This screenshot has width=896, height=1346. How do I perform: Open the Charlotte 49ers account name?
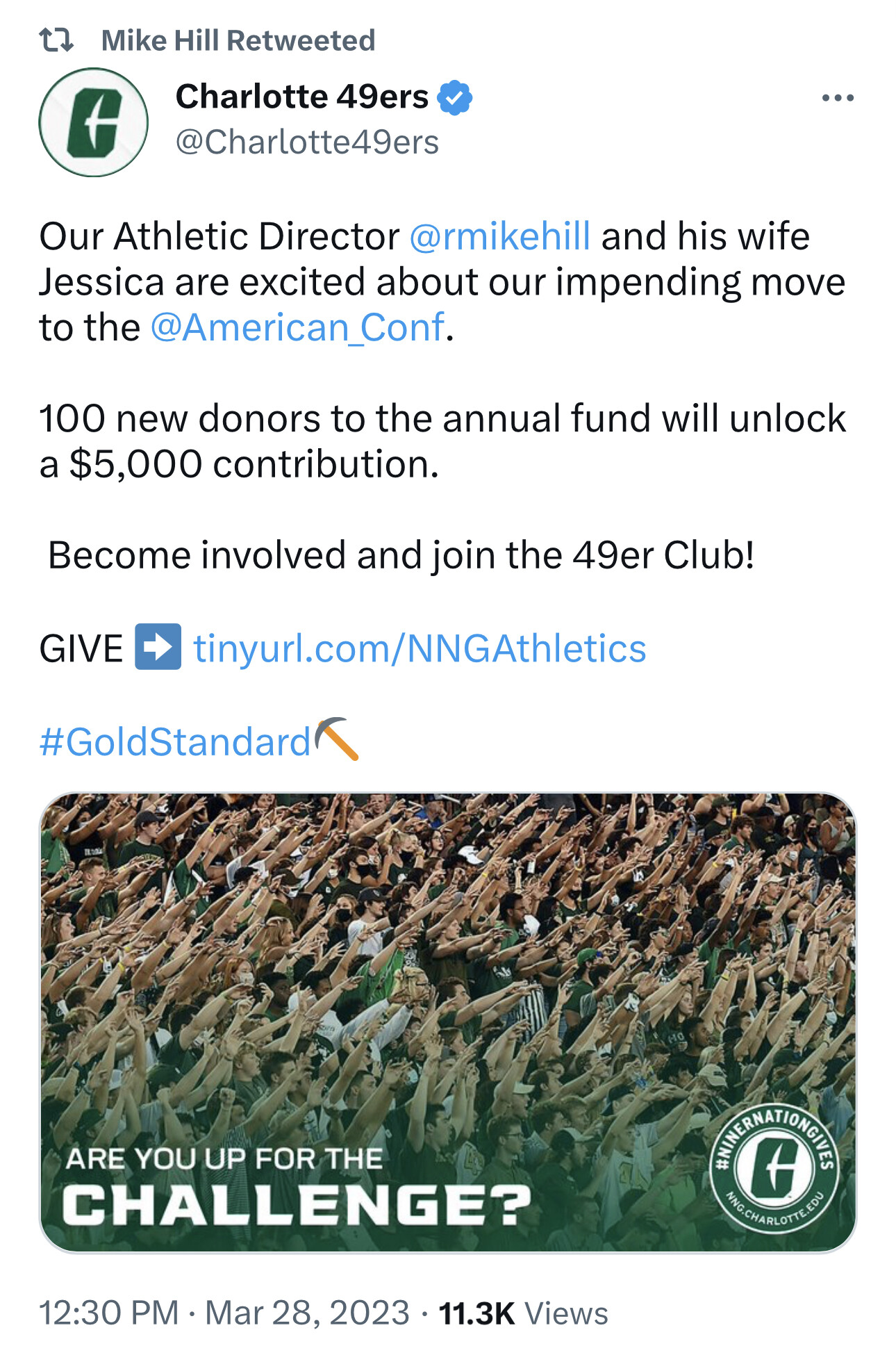[x=302, y=97]
